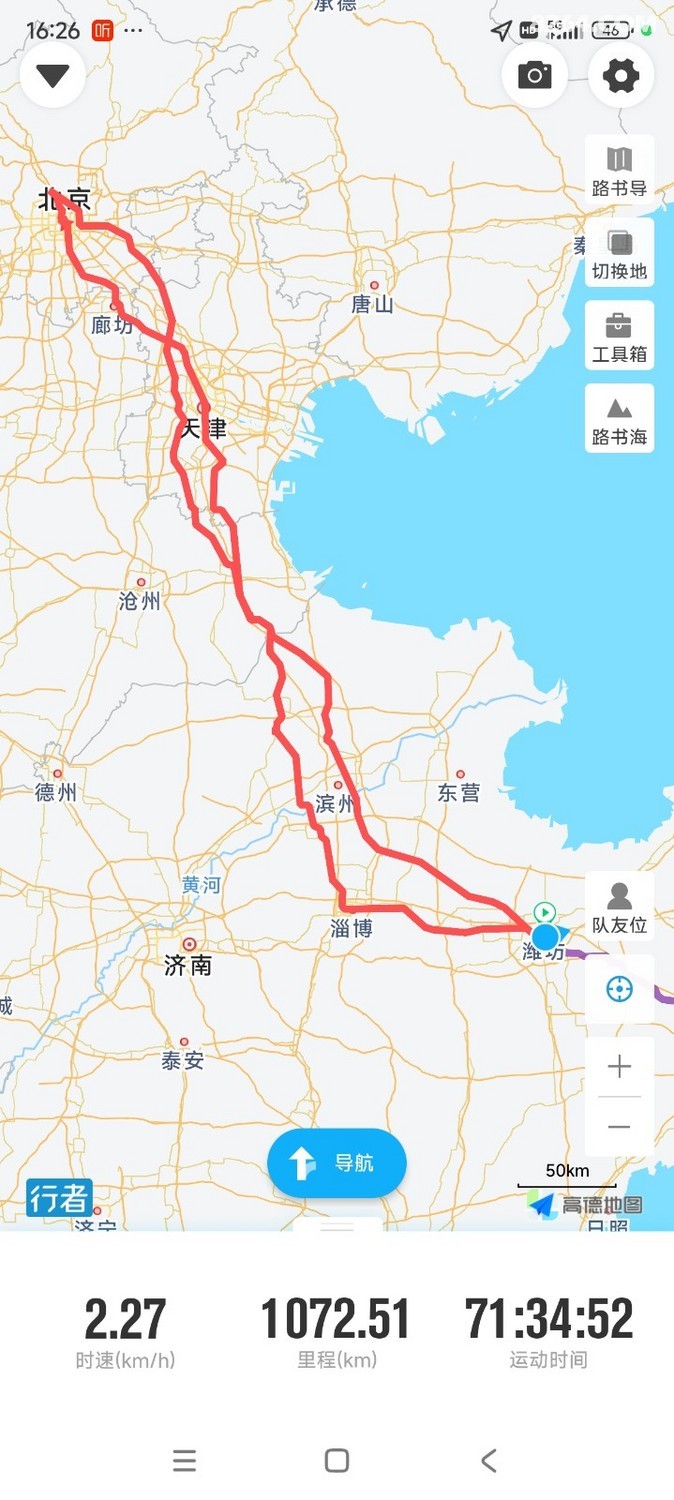The height and width of the screenshot is (1500, 674).
Task: Tap 切换地 to switch map
Action: click(619, 254)
